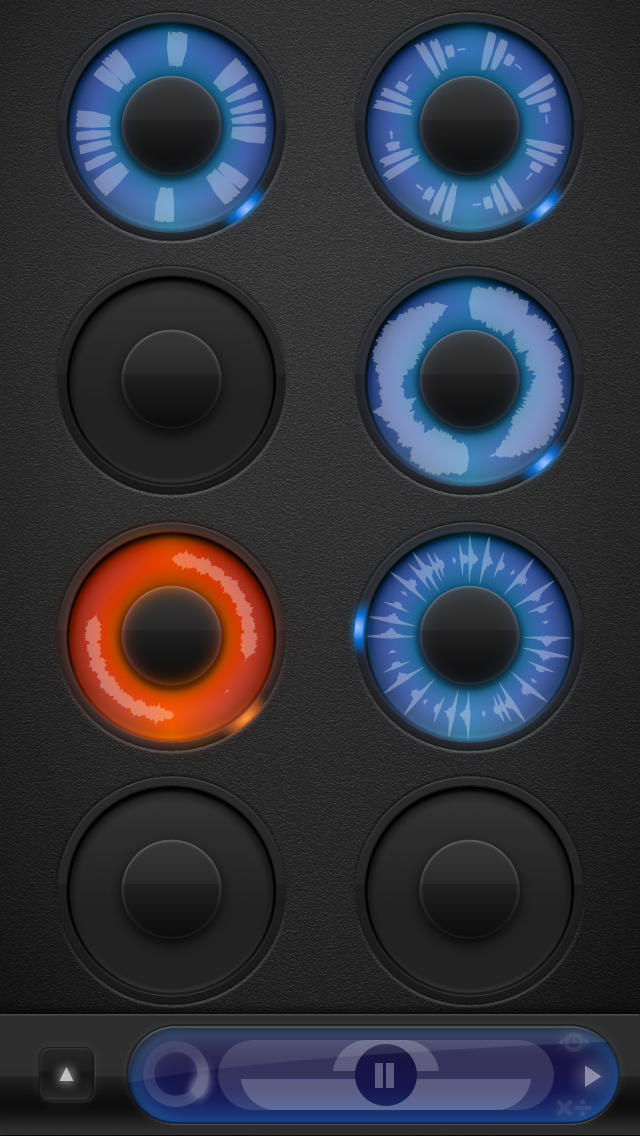This screenshot has height=1136, width=640.
Task: Select the empty loop directly below the orange loop
Action: [x=171, y=889]
